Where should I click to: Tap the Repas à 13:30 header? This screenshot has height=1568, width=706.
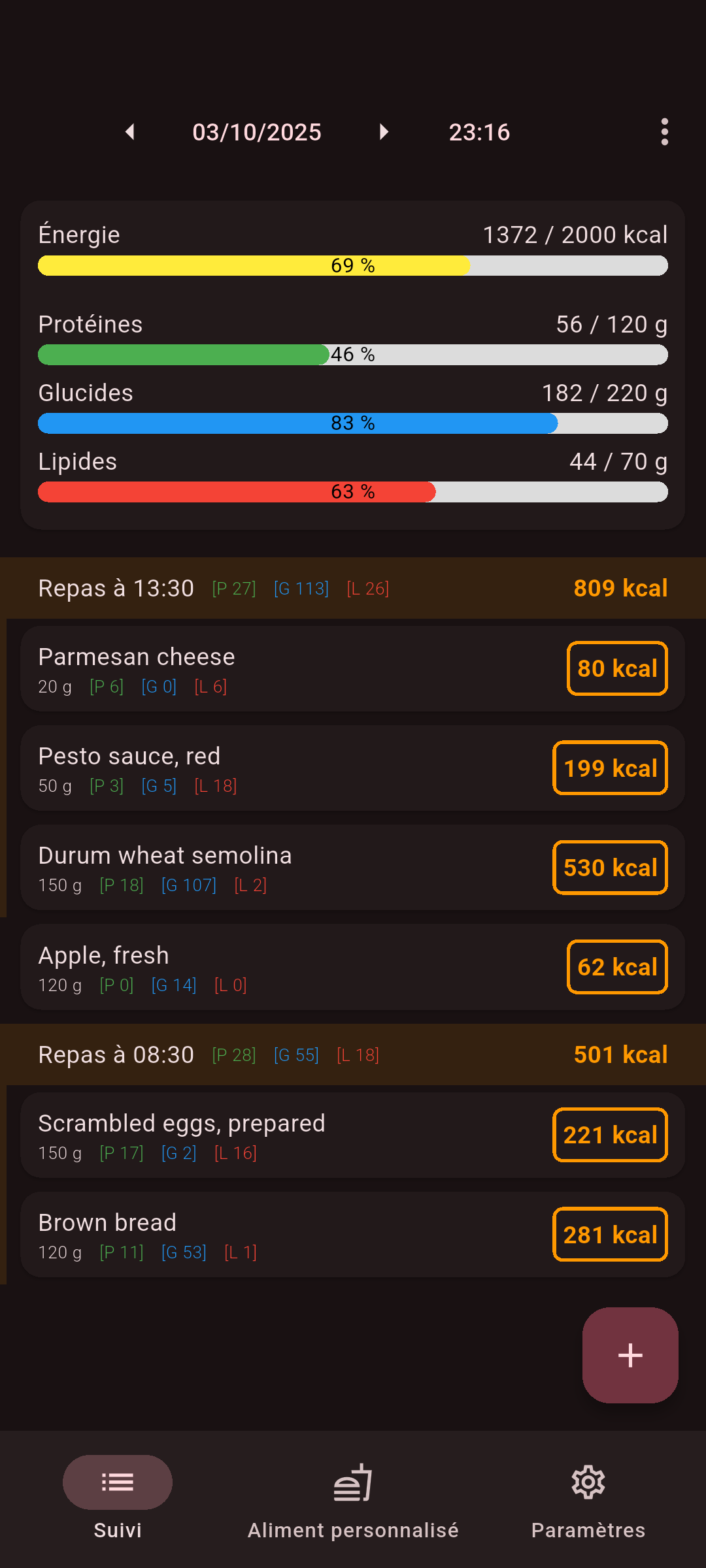[353, 588]
